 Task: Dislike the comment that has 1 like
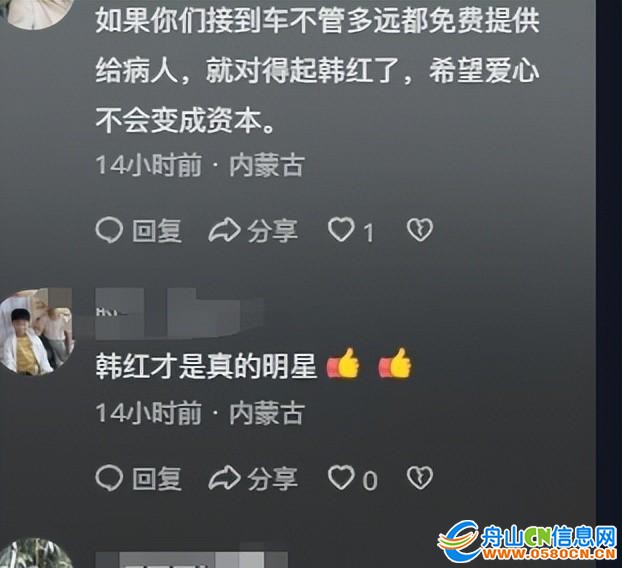(x=419, y=231)
